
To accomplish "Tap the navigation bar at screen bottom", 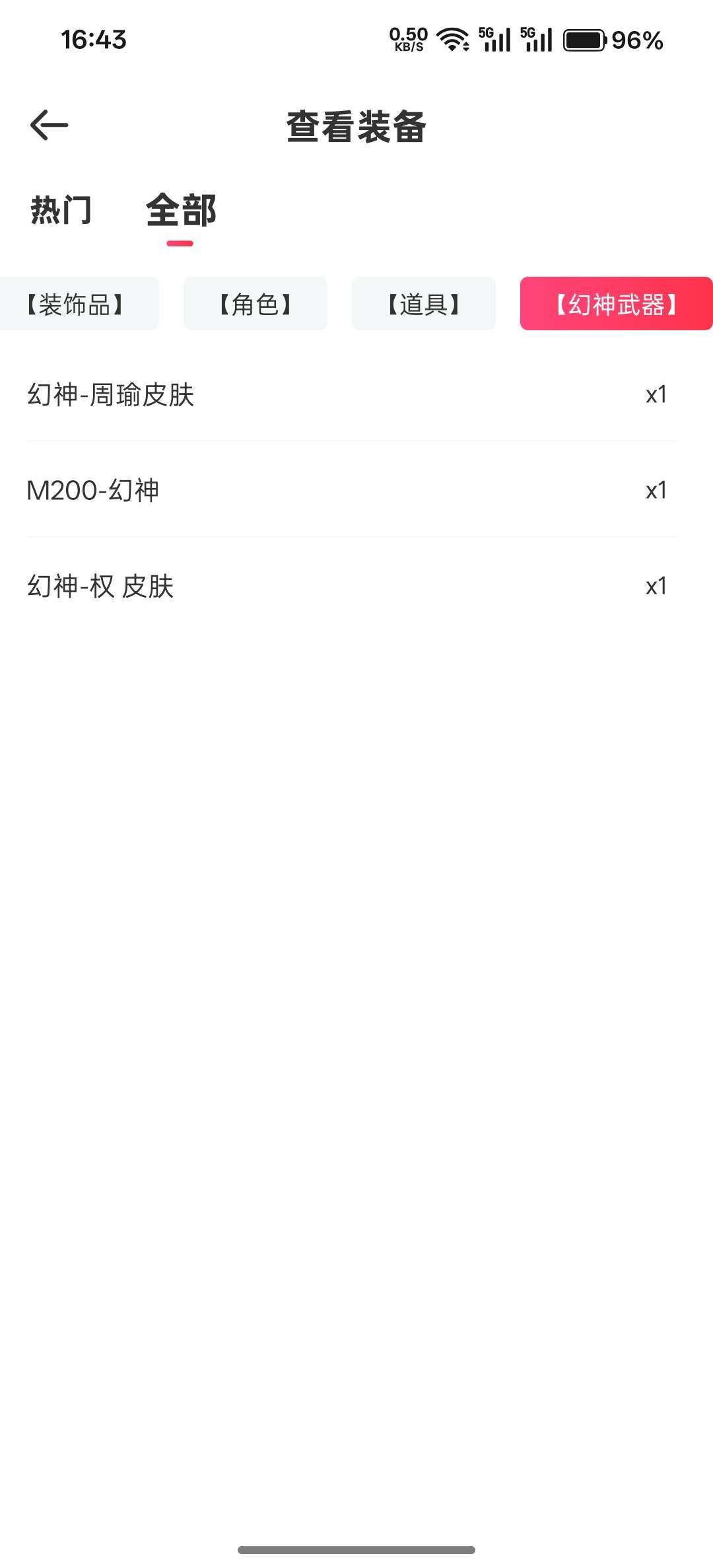I will click(x=356, y=1550).
